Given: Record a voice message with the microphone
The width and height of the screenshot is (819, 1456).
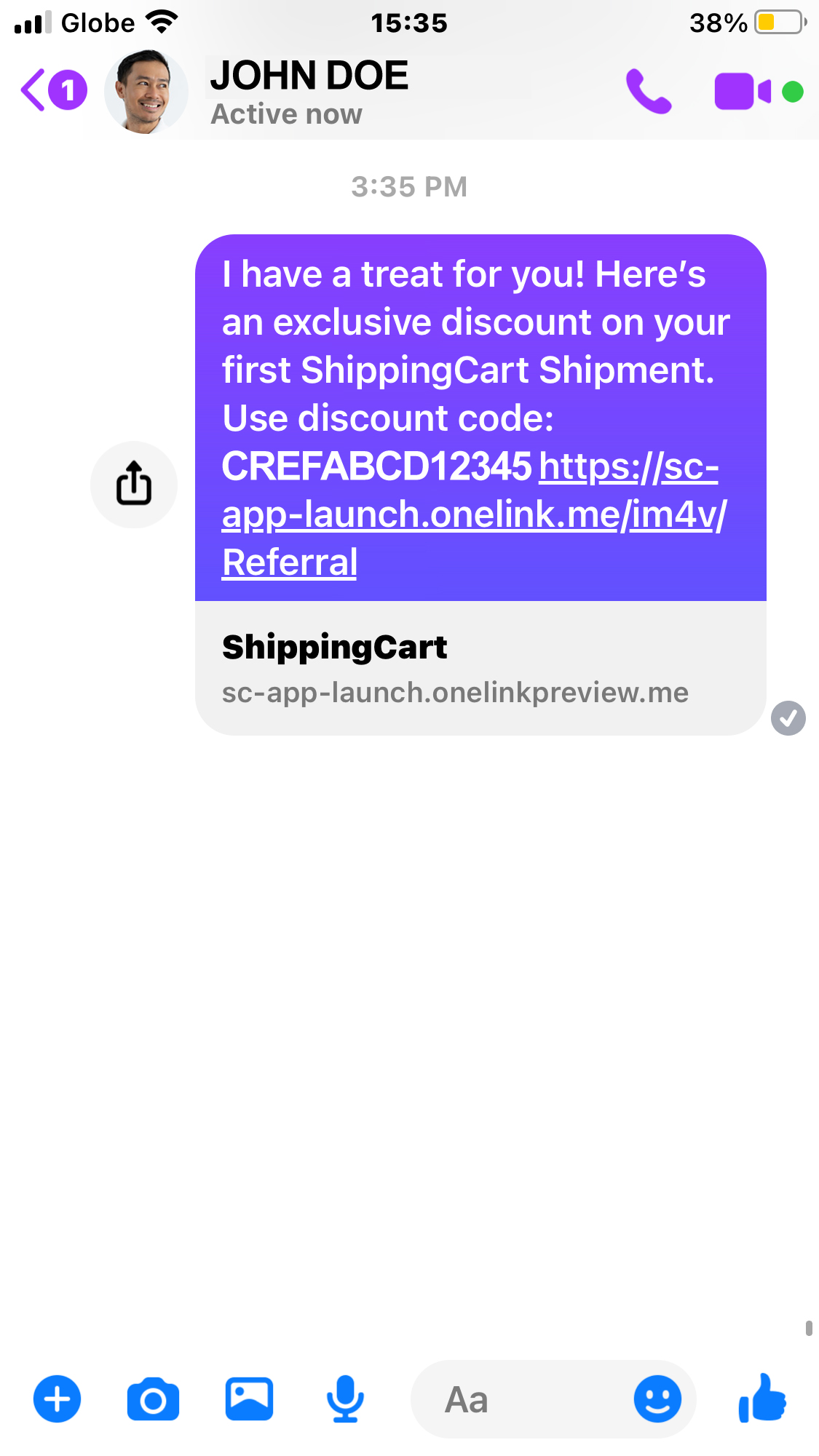Looking at the screenshot, I should point(345,1399).
